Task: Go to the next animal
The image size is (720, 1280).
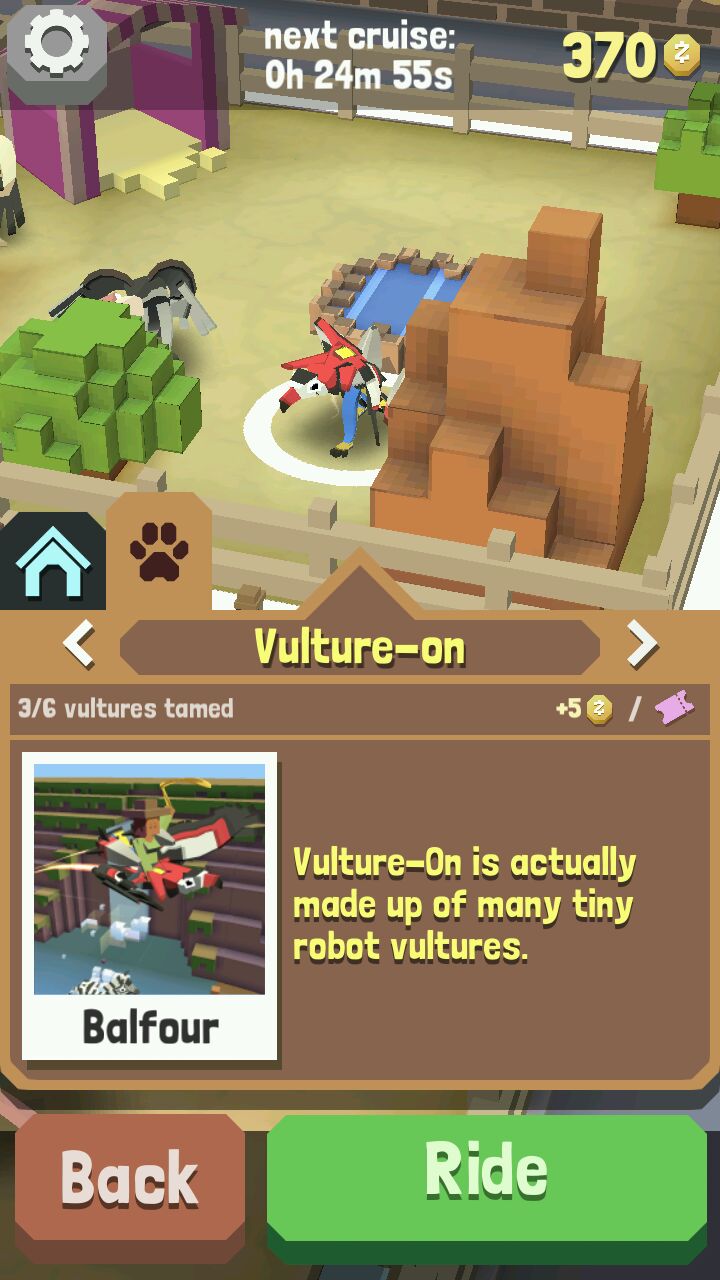Action: click(x=642, y=646)
